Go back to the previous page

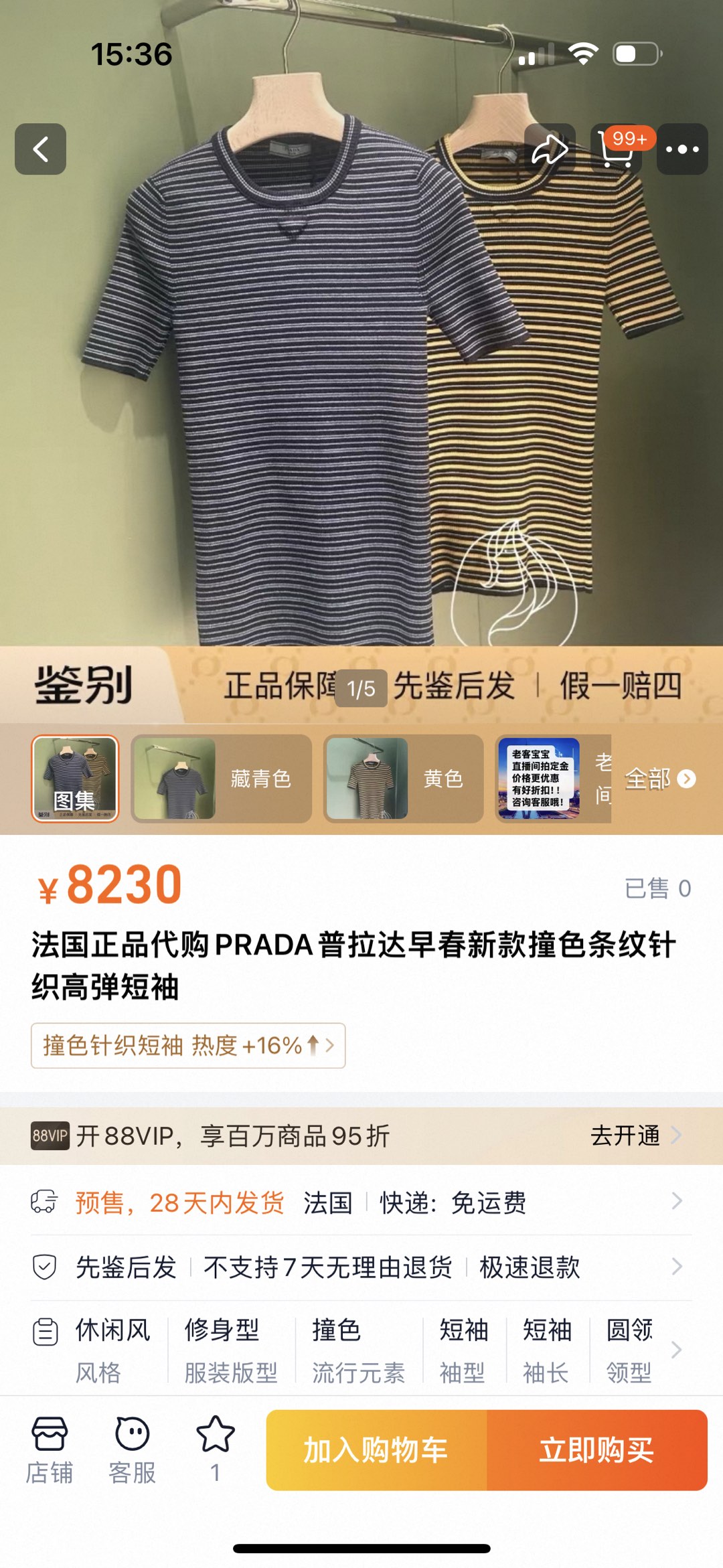(x=40, y=149)
